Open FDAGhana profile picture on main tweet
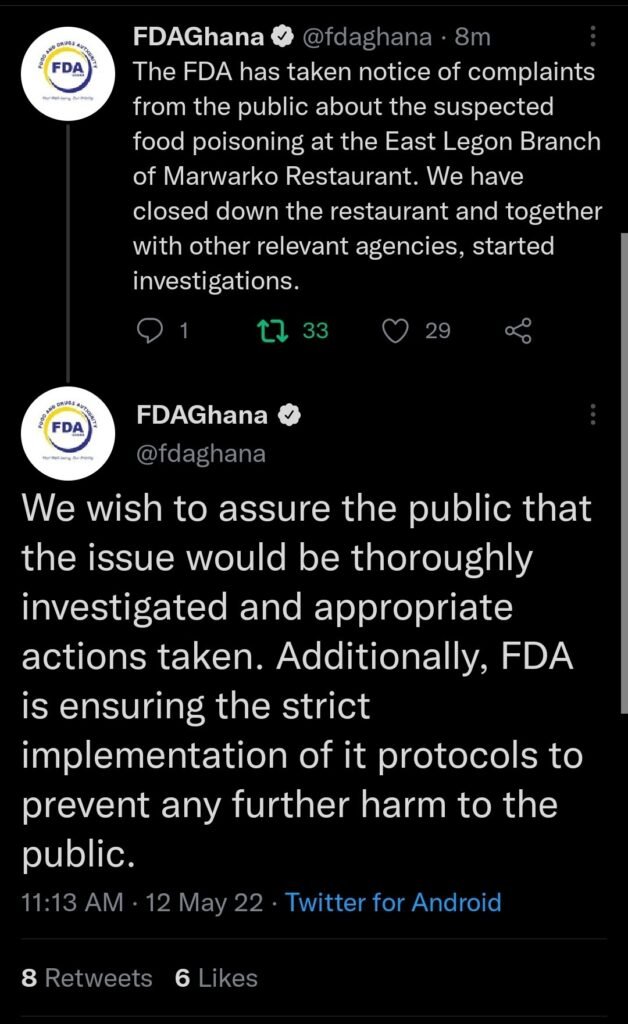The image size is (628, 1024). coord(68,433)
